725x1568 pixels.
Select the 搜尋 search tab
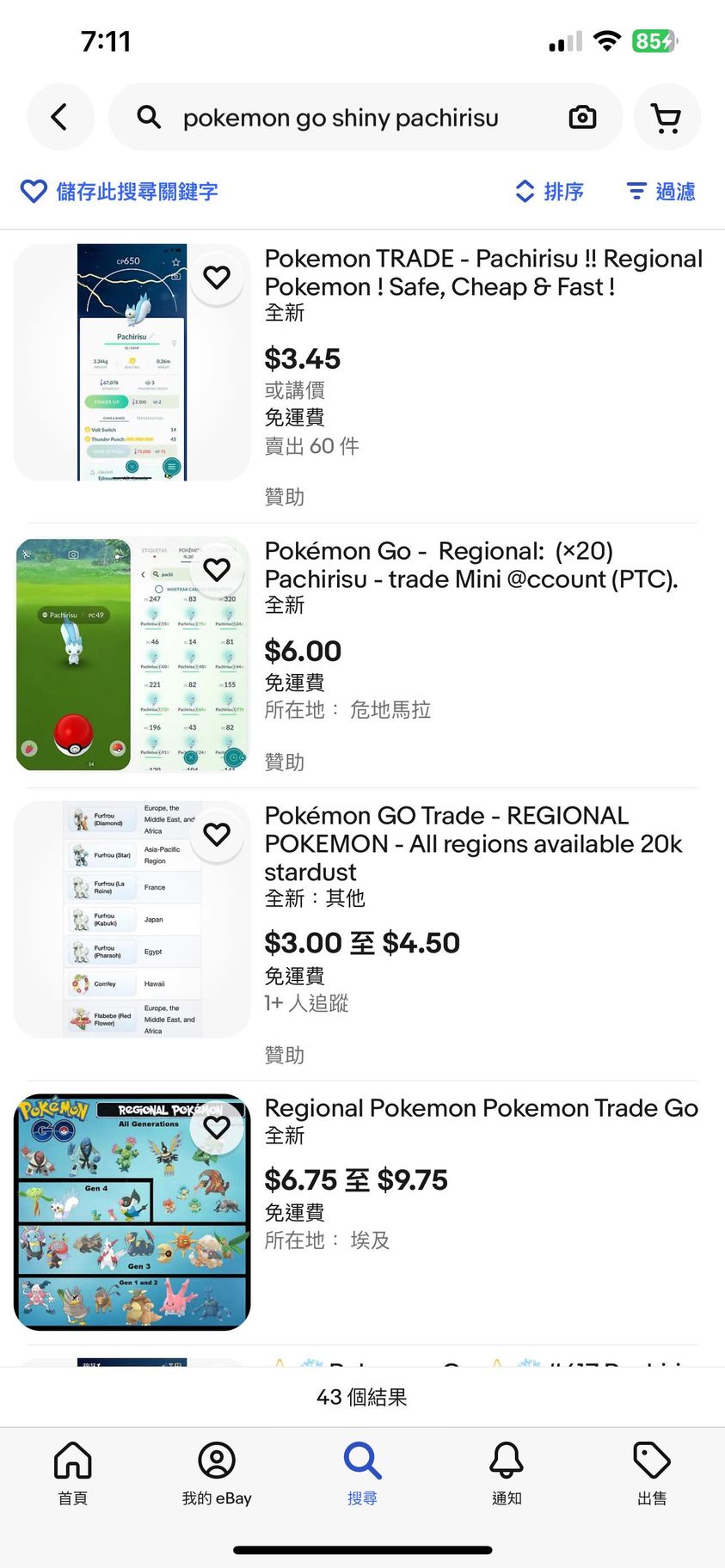click(x=362, y=1472)
